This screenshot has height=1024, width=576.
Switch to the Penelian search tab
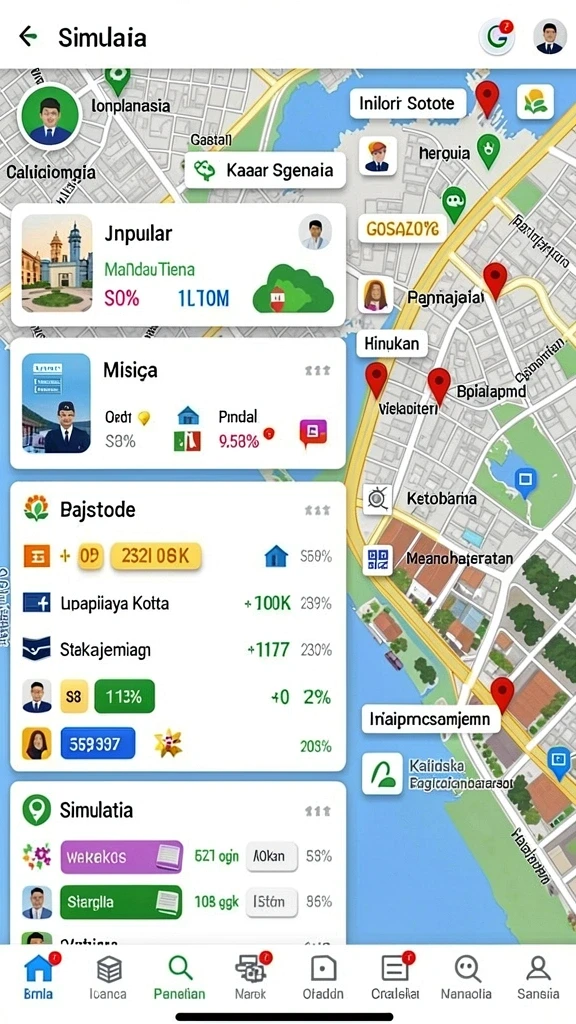pos(180,976)
